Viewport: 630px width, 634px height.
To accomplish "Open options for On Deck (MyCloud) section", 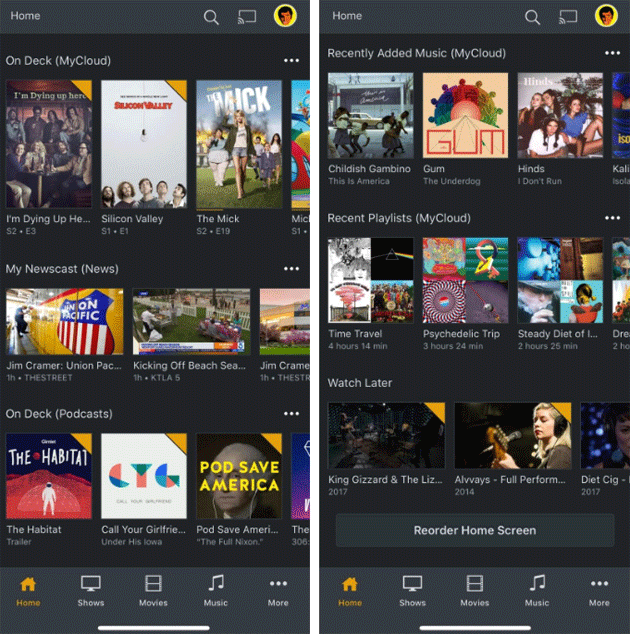I will pos(291,61).
